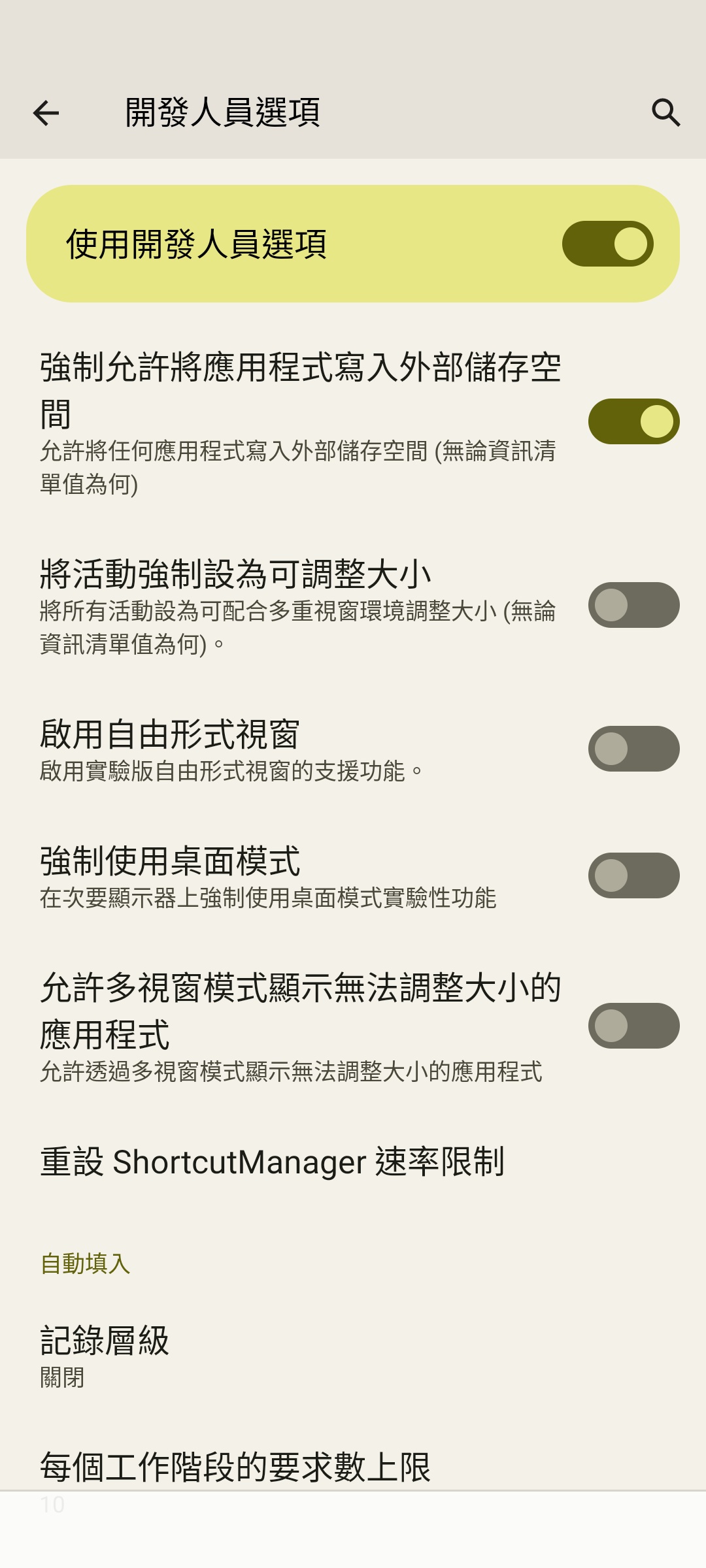Go back using the arrow icon

[x=46, y=113]
